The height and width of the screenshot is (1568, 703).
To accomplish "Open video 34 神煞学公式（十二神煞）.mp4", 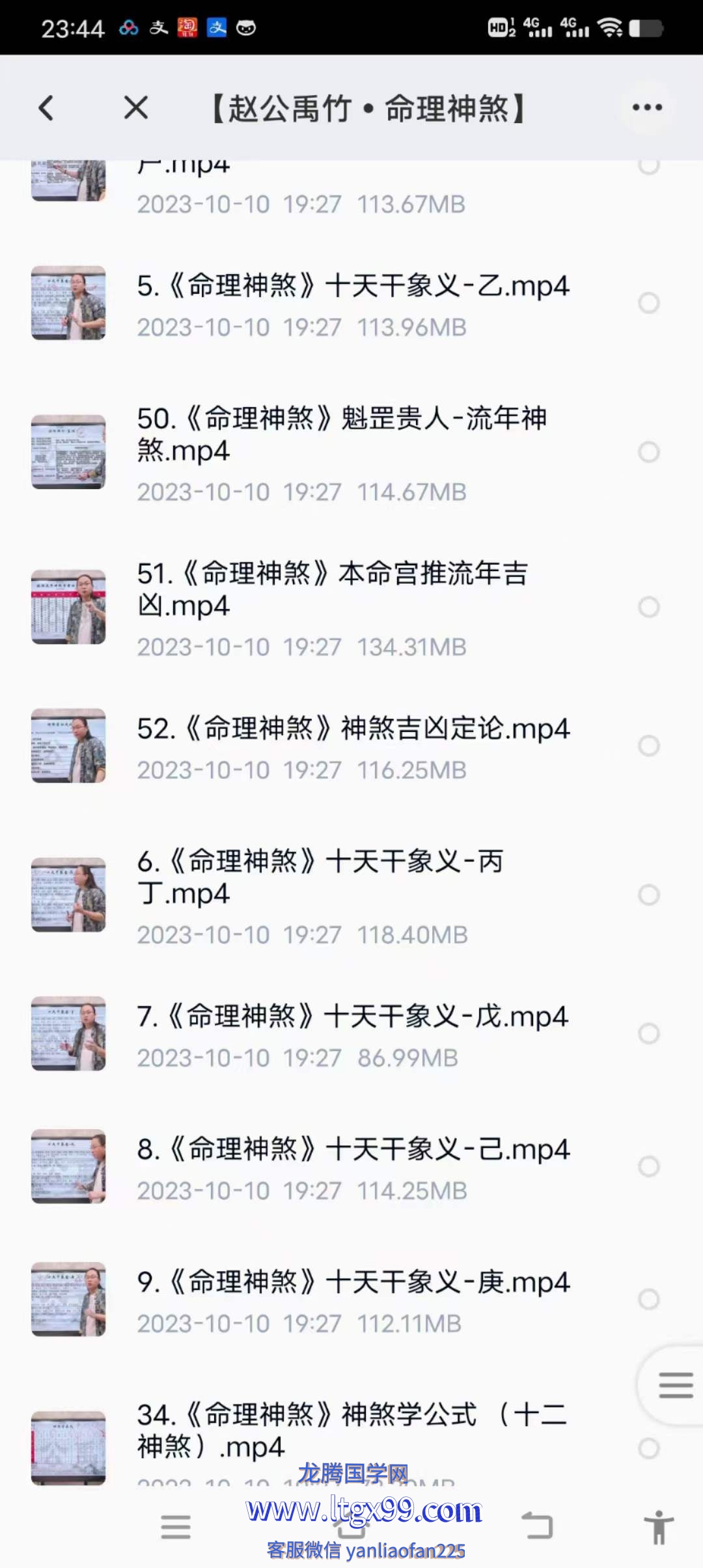I will point(351,1431).
